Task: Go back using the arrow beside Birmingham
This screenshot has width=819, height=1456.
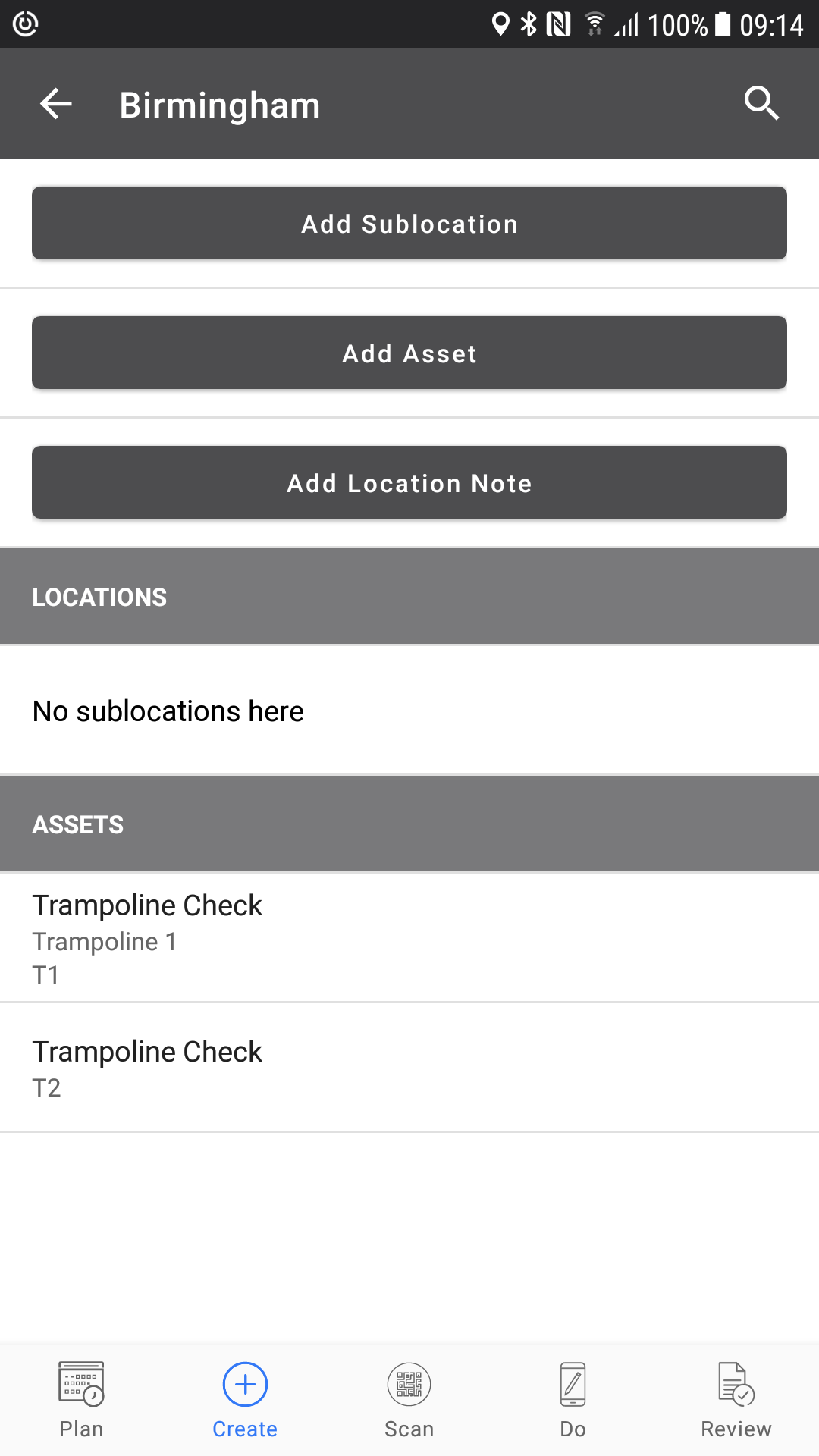Action: tap(55, 104)
